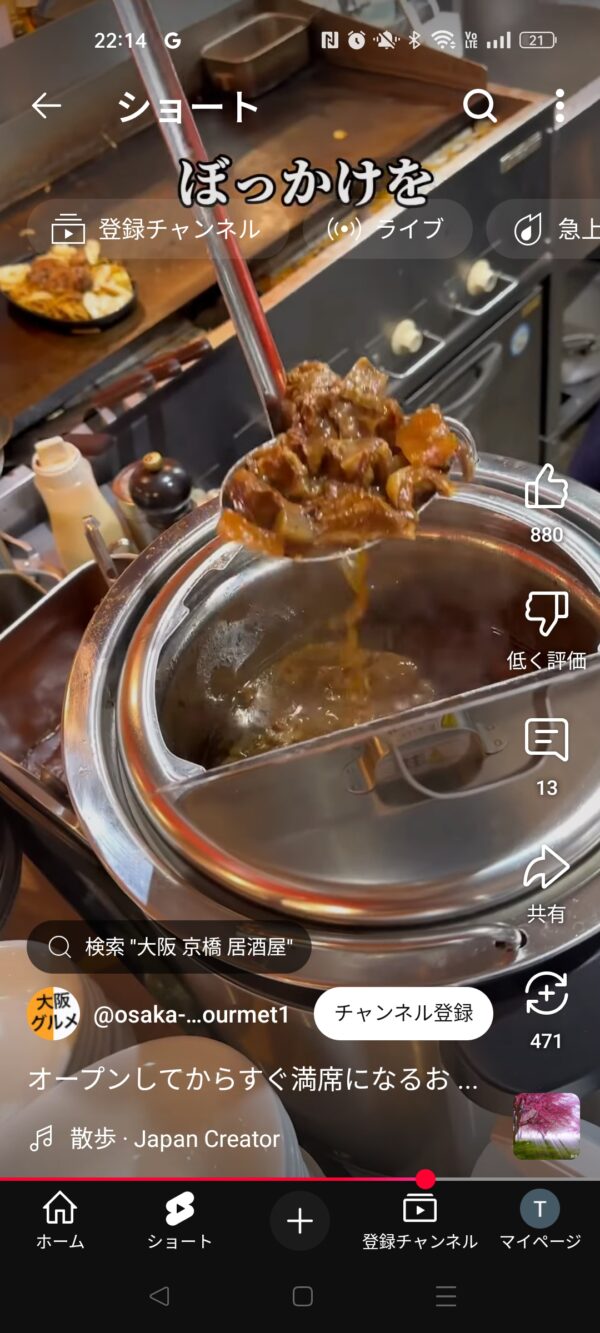This screenshot has width=600, height=1333.
Task: Switch to the マイページ tab
Action: click(540, 1221)
